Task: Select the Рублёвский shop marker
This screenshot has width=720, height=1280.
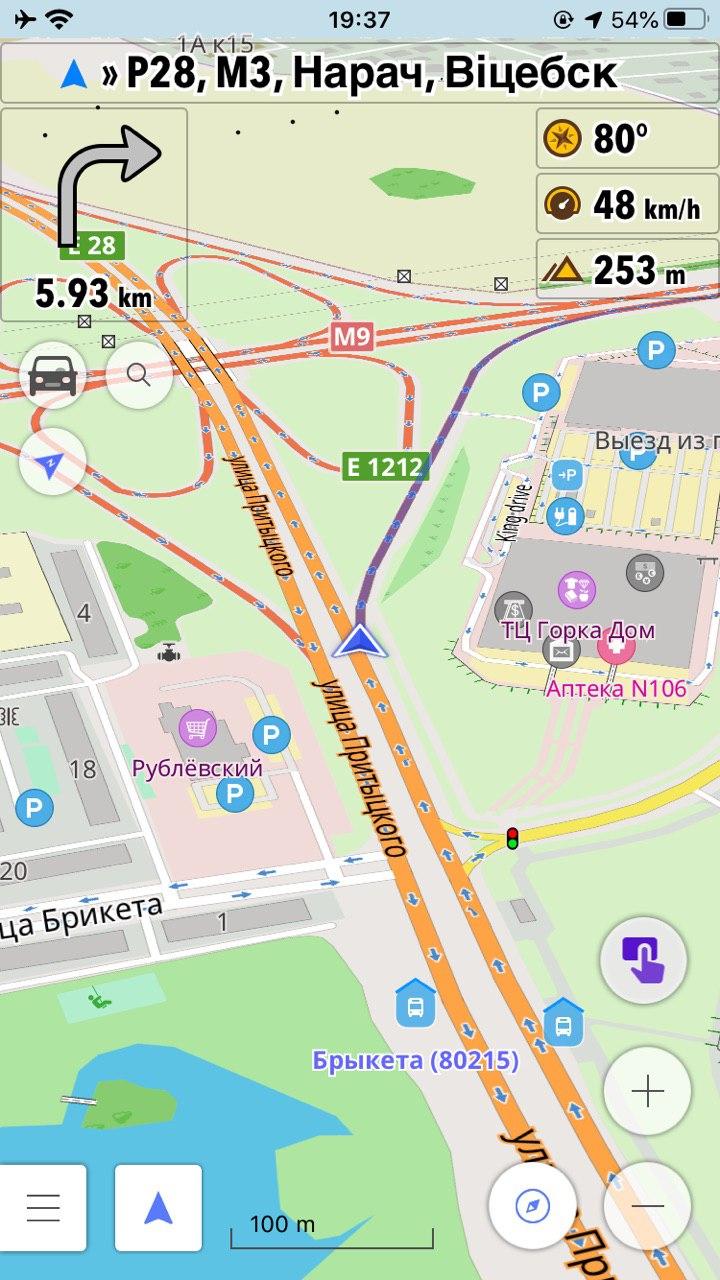Action: pyautogui.click(x=197, y=728)
